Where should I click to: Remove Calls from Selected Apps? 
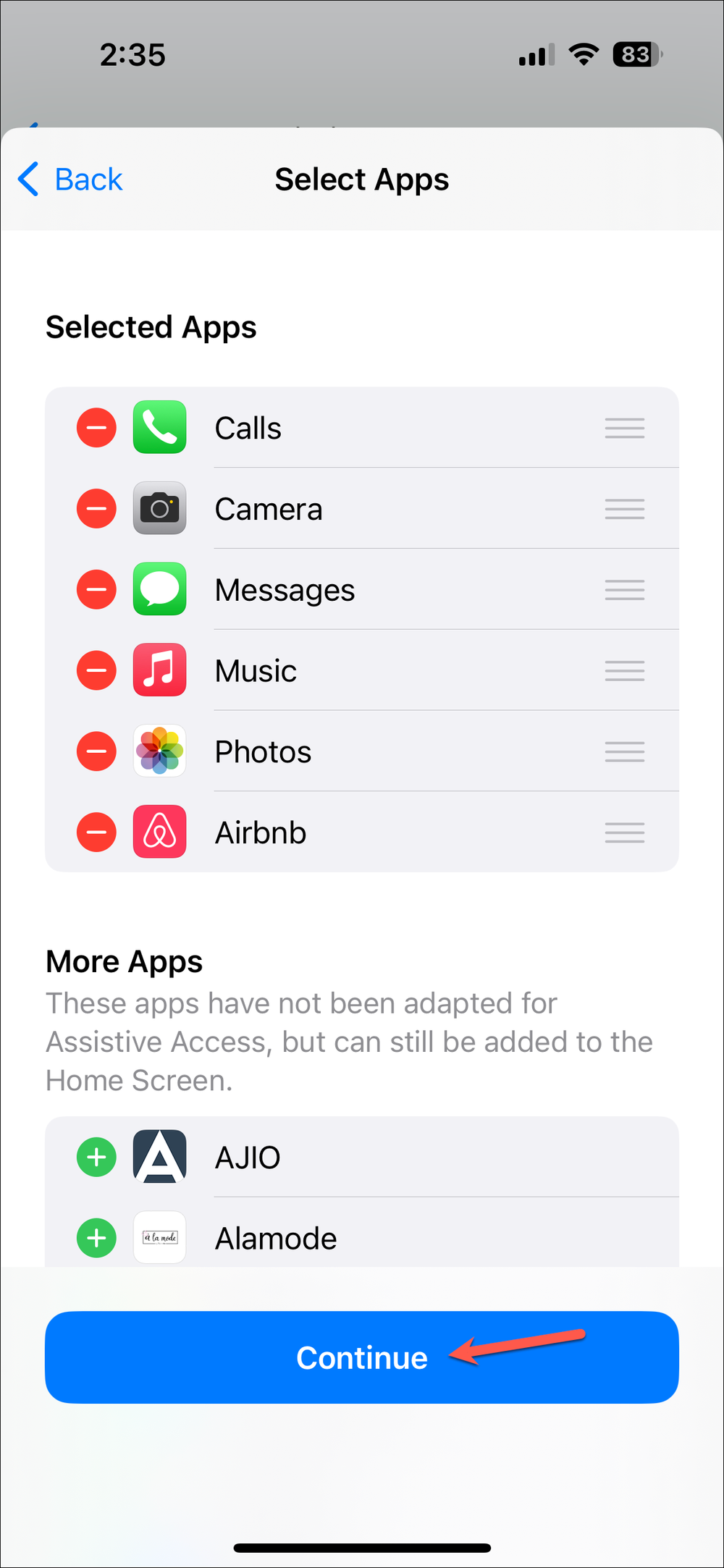[x=96, y=428]
